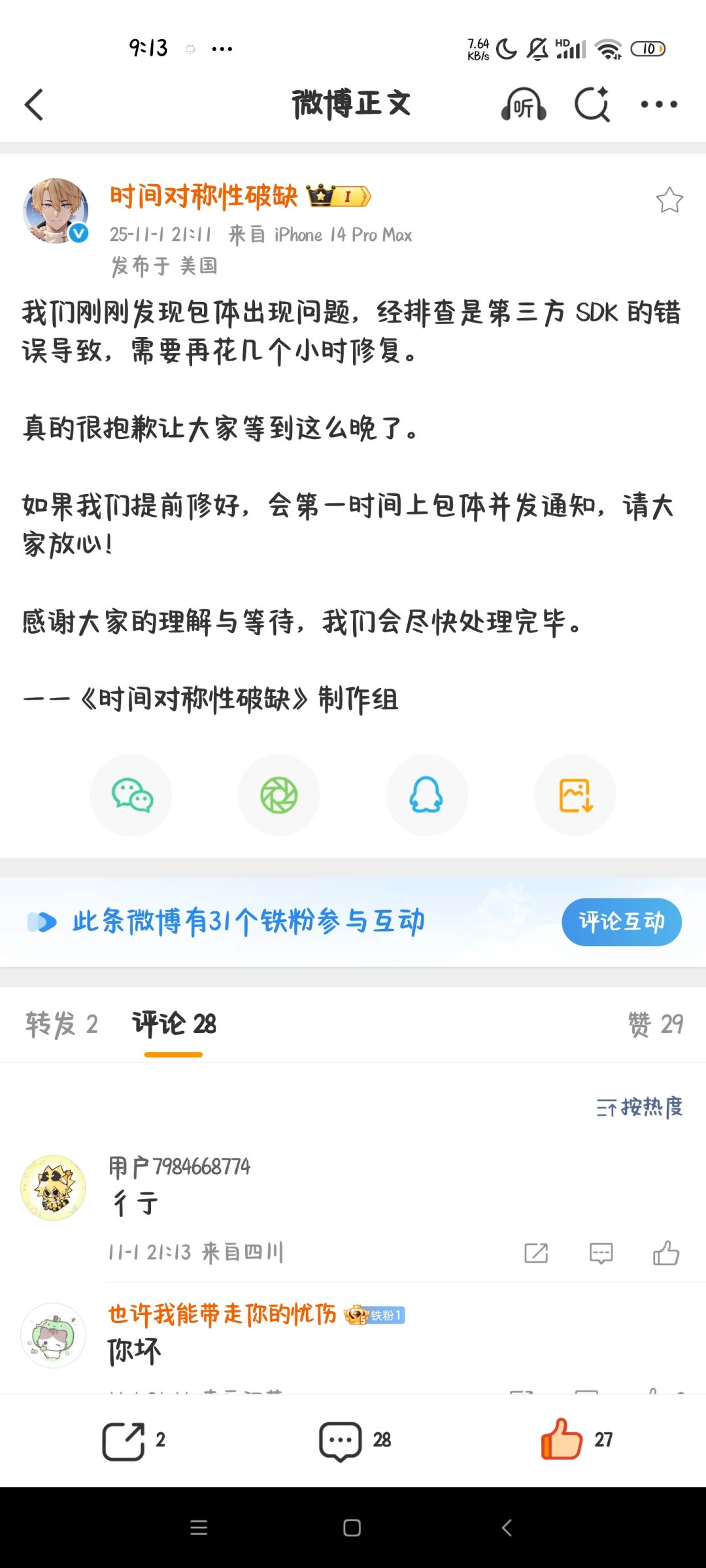Switch to the 转发 2 tab
This screenshot has height=1568, width=706.
(61, 1024)
